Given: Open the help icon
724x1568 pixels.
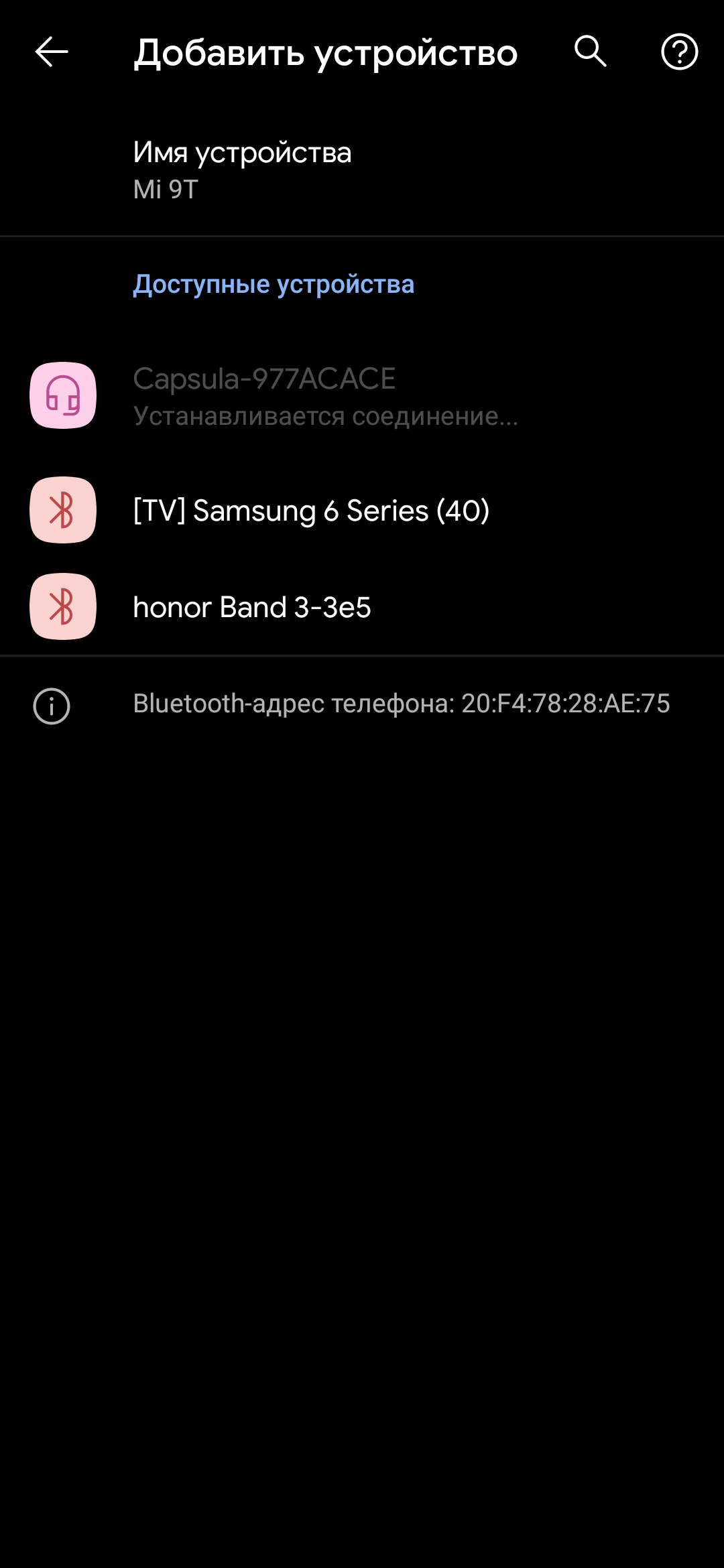Looking at the screenshot, I should click(679, 52).
